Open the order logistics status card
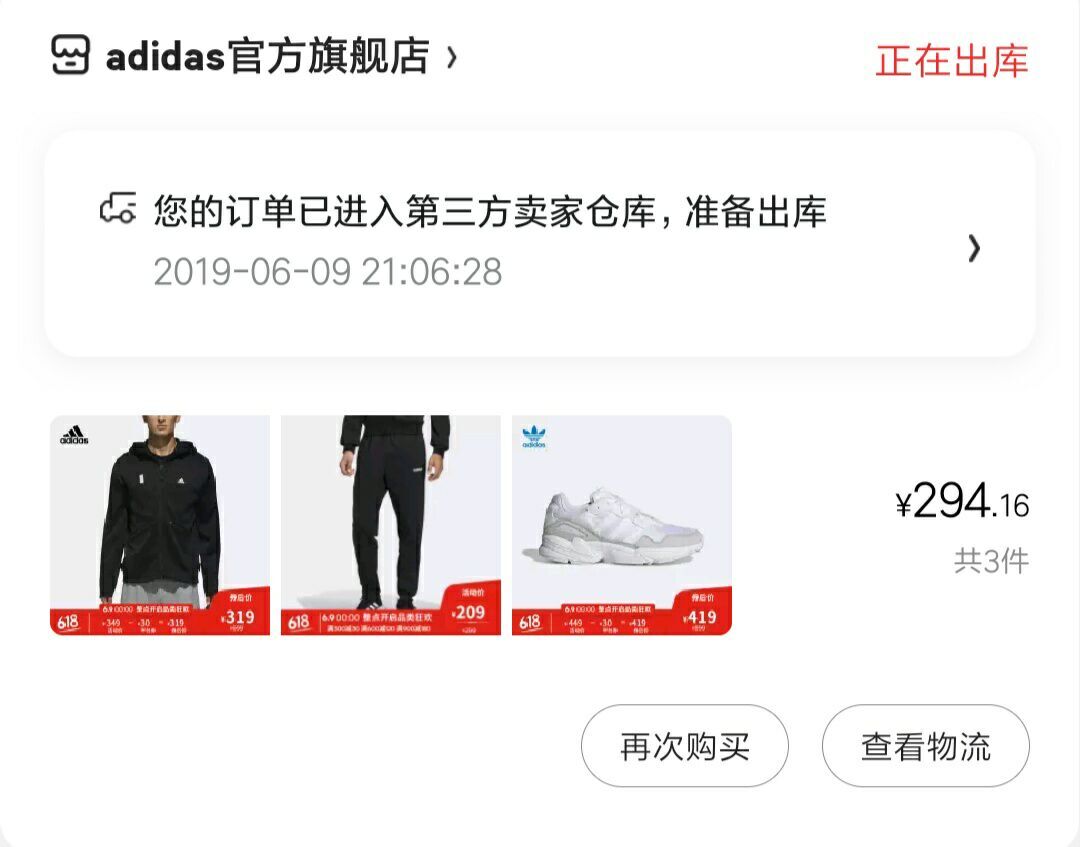1080x847 pixels. 540,243
